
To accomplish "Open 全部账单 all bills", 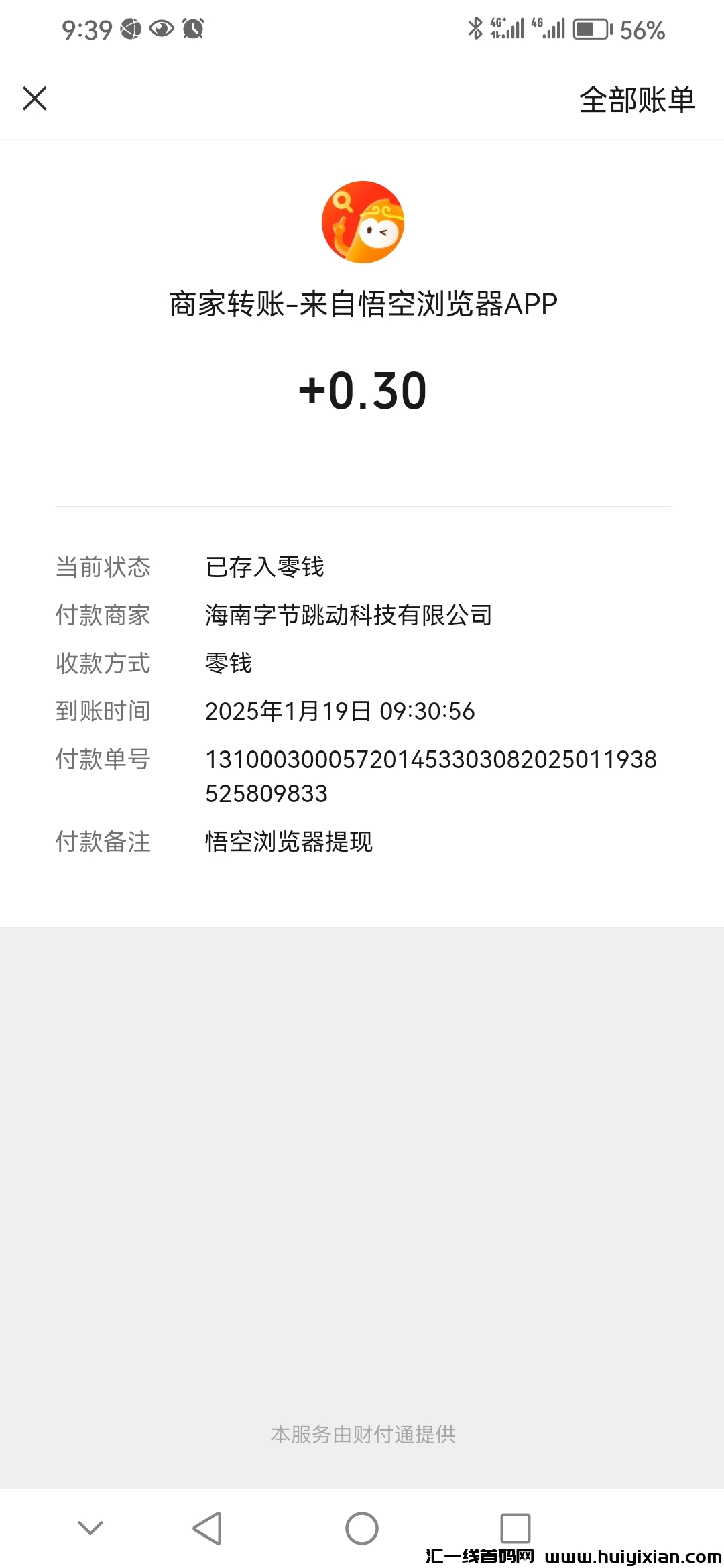I will pos(636,100).
